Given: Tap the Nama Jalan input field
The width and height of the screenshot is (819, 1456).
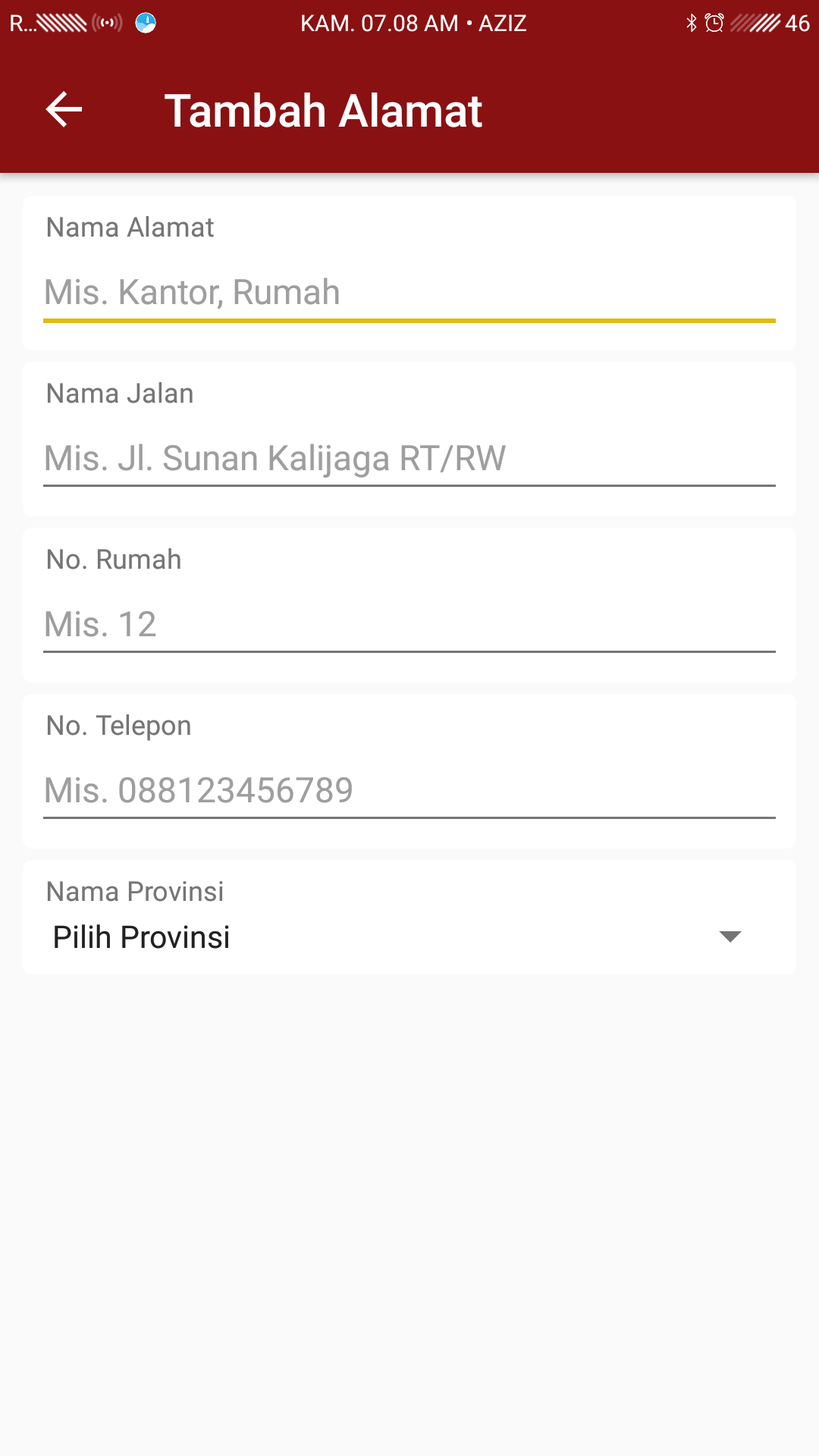Looking at the screenshot, I should [x=409, y=459].
